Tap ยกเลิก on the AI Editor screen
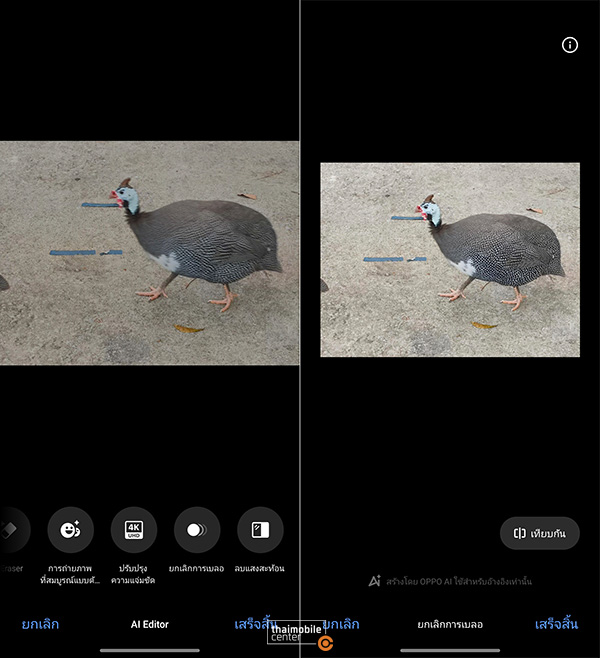This screenshot has width=600, height=658. pyautogui.click(x=40, y=624)
